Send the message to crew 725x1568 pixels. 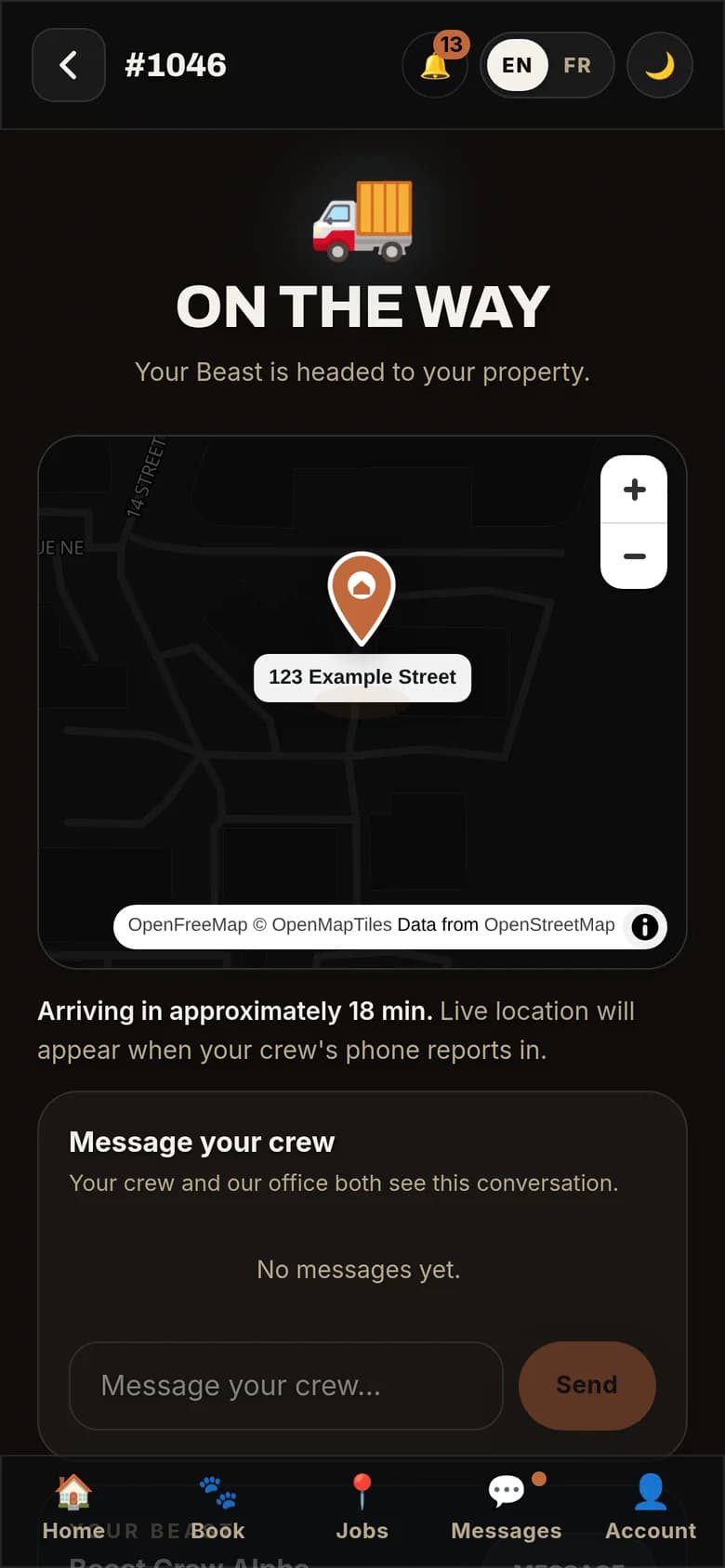point(587,1385)
